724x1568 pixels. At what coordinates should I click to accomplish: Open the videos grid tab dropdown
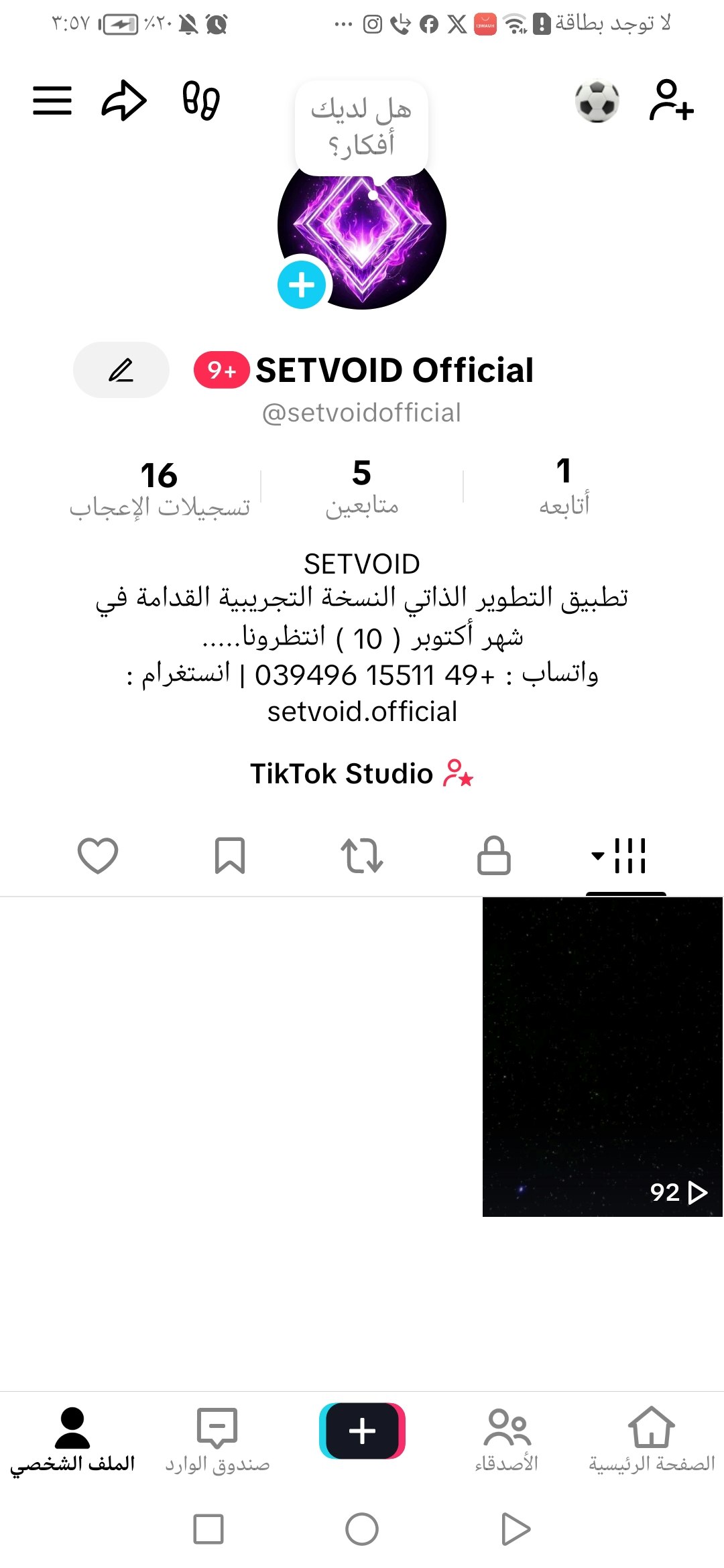point(619,856)
